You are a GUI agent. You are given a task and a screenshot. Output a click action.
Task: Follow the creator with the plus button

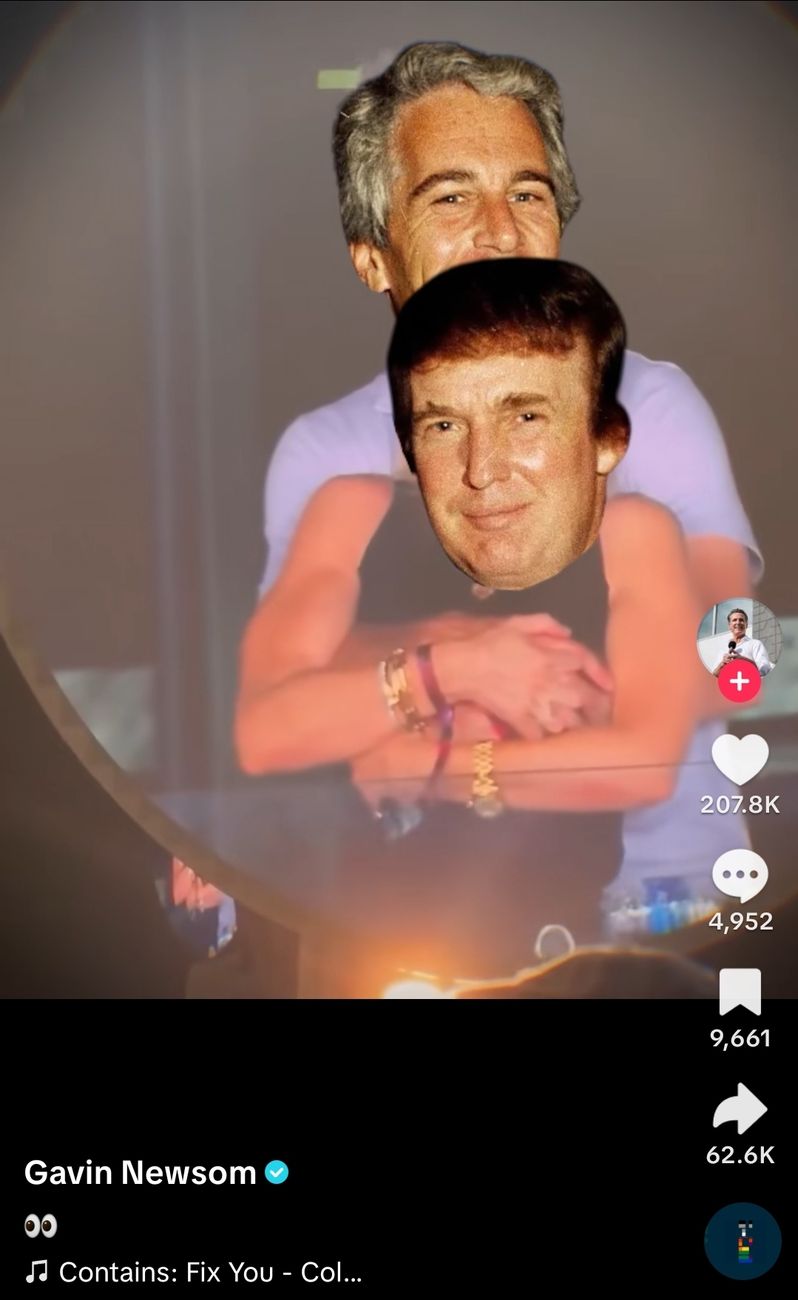739,682
